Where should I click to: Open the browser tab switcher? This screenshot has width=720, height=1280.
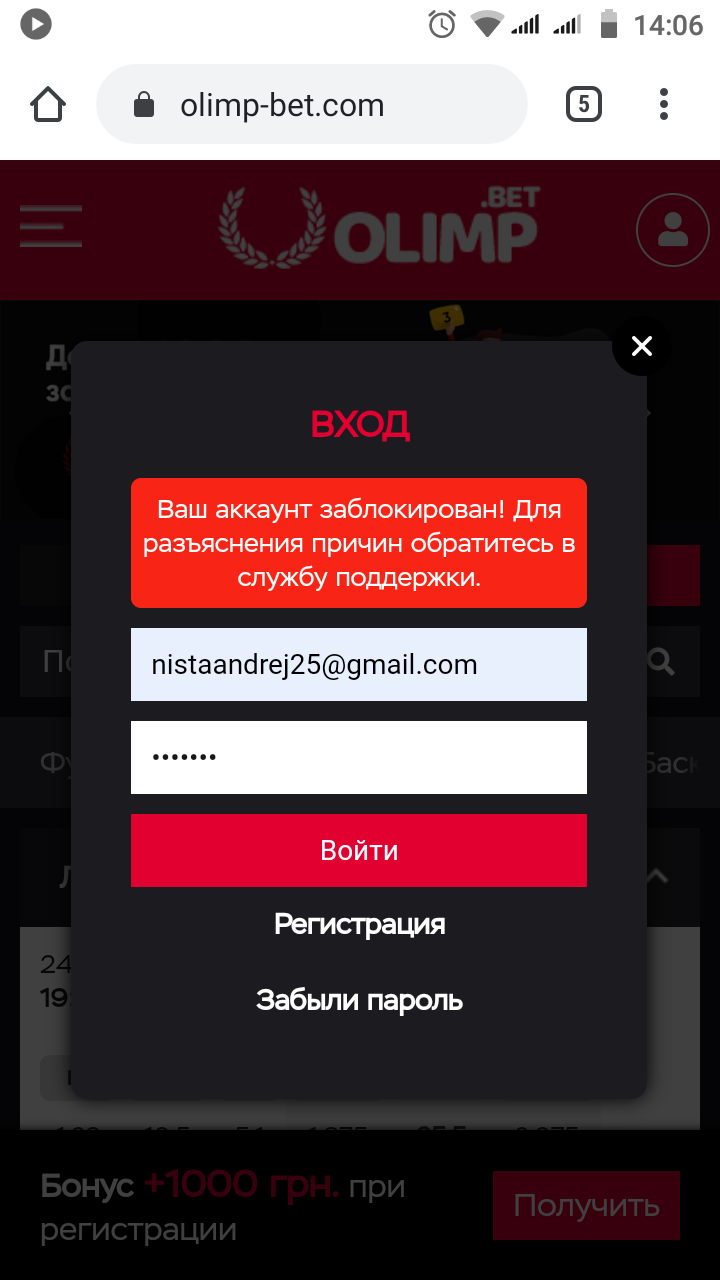coord(584,104)
